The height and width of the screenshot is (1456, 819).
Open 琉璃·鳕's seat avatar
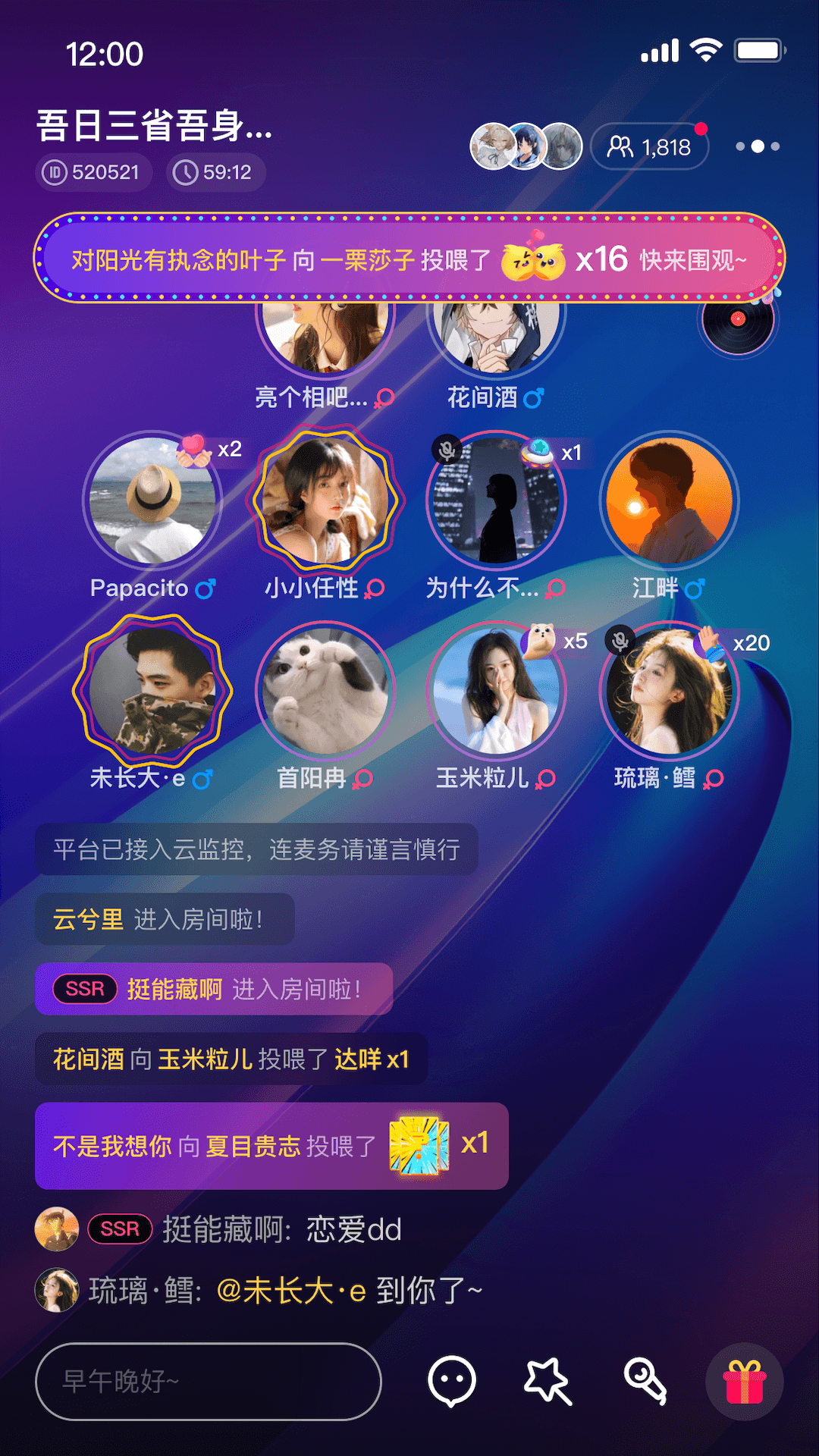[x=669, y=691]
